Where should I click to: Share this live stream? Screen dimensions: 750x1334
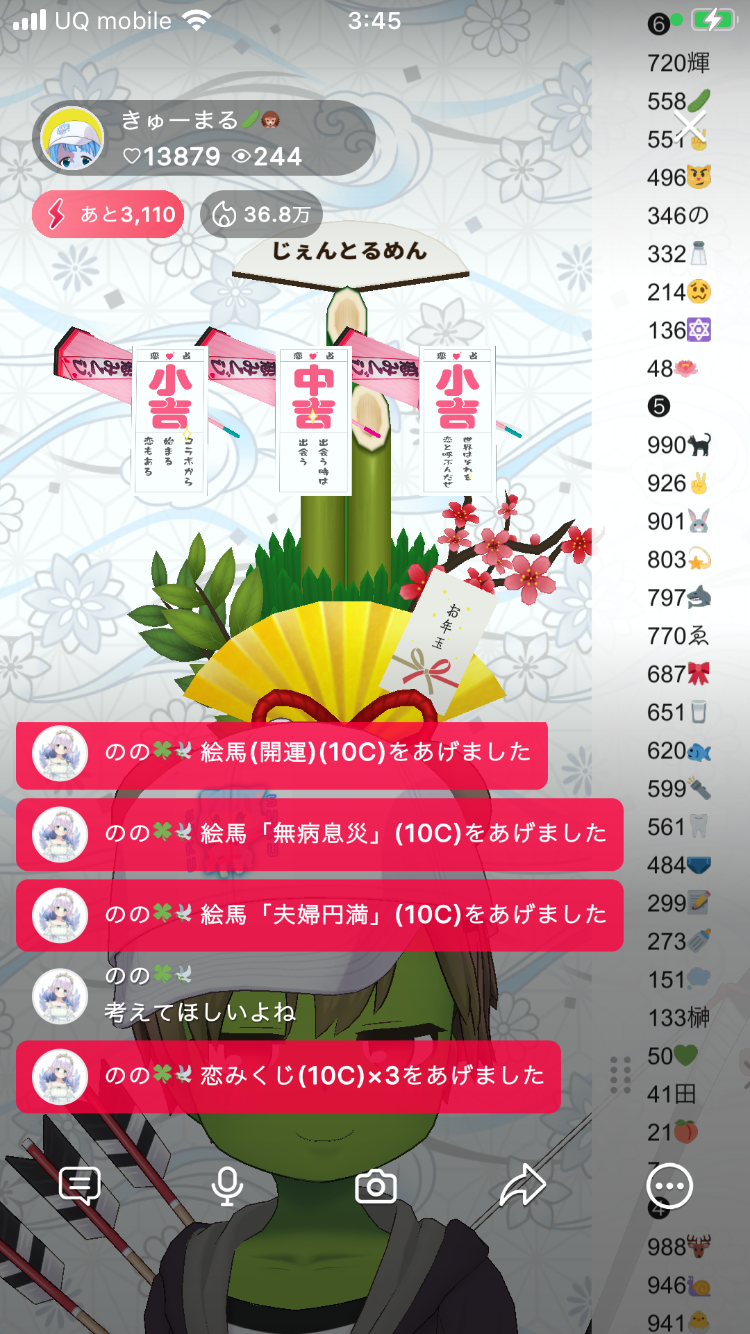[522, 1186]
